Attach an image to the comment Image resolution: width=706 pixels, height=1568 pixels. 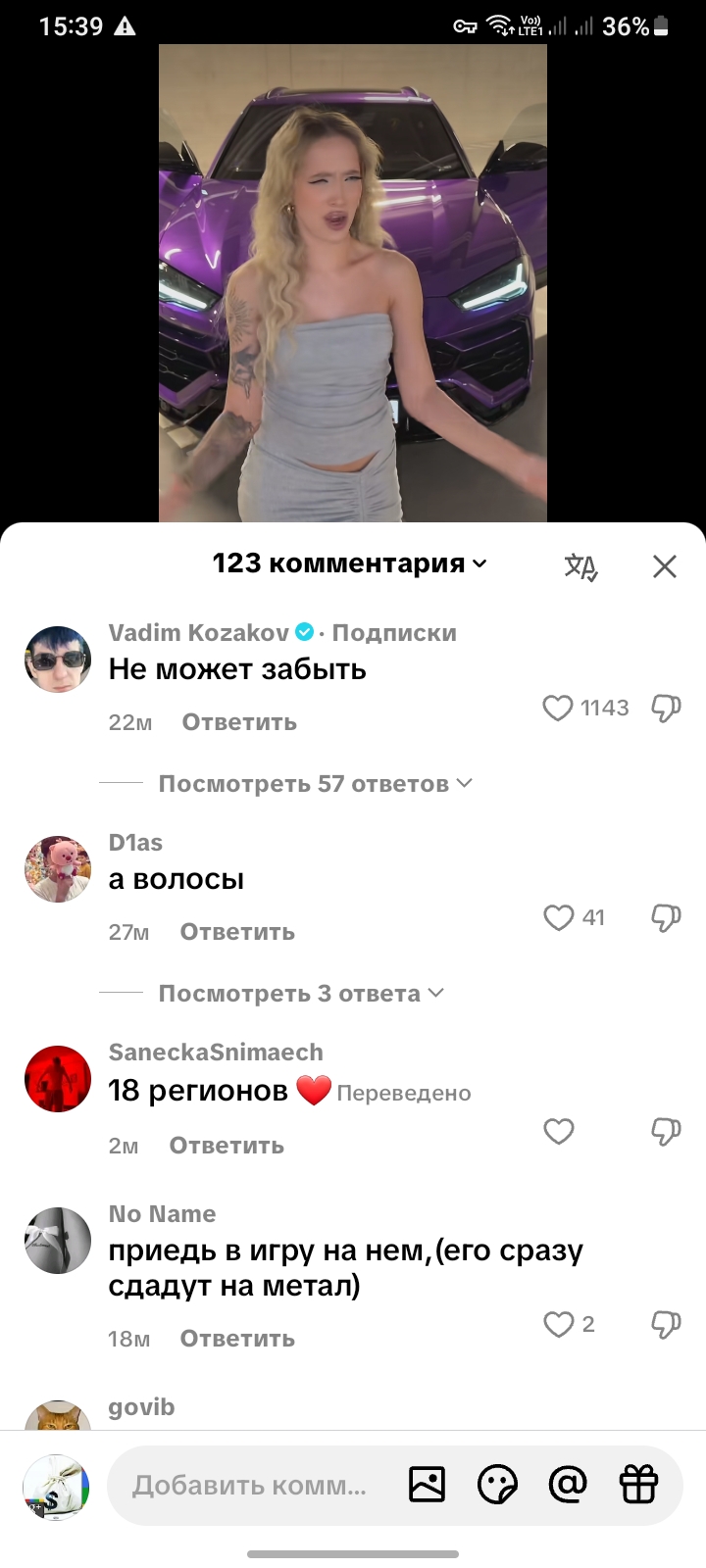[x=427, y=1485]
